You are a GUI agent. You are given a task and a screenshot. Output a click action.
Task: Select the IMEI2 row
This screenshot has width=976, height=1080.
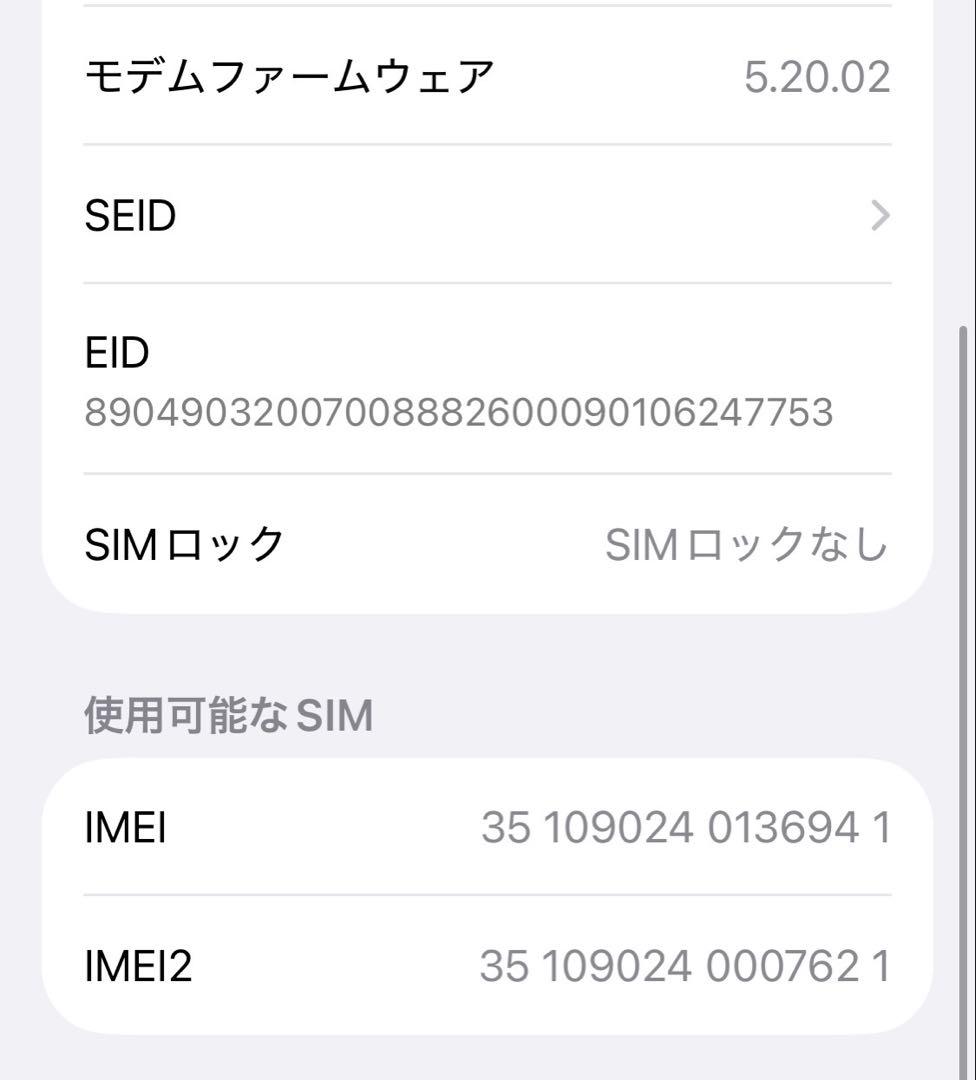coord(480,966)
